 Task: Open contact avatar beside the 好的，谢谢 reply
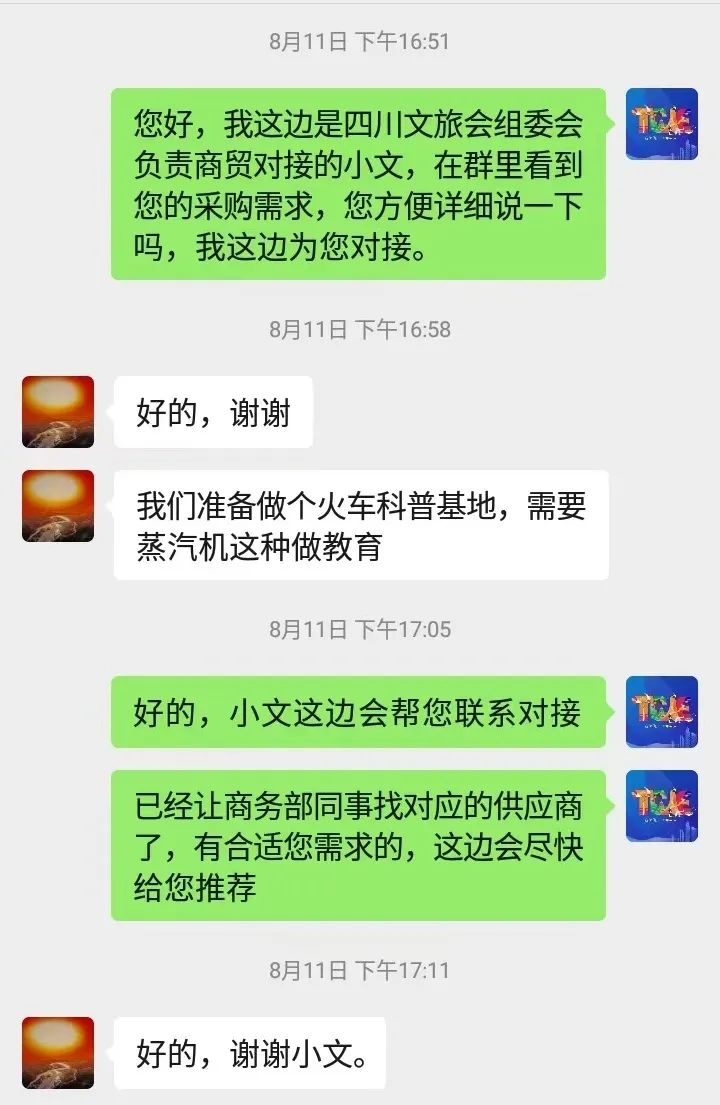click(58, 412)
